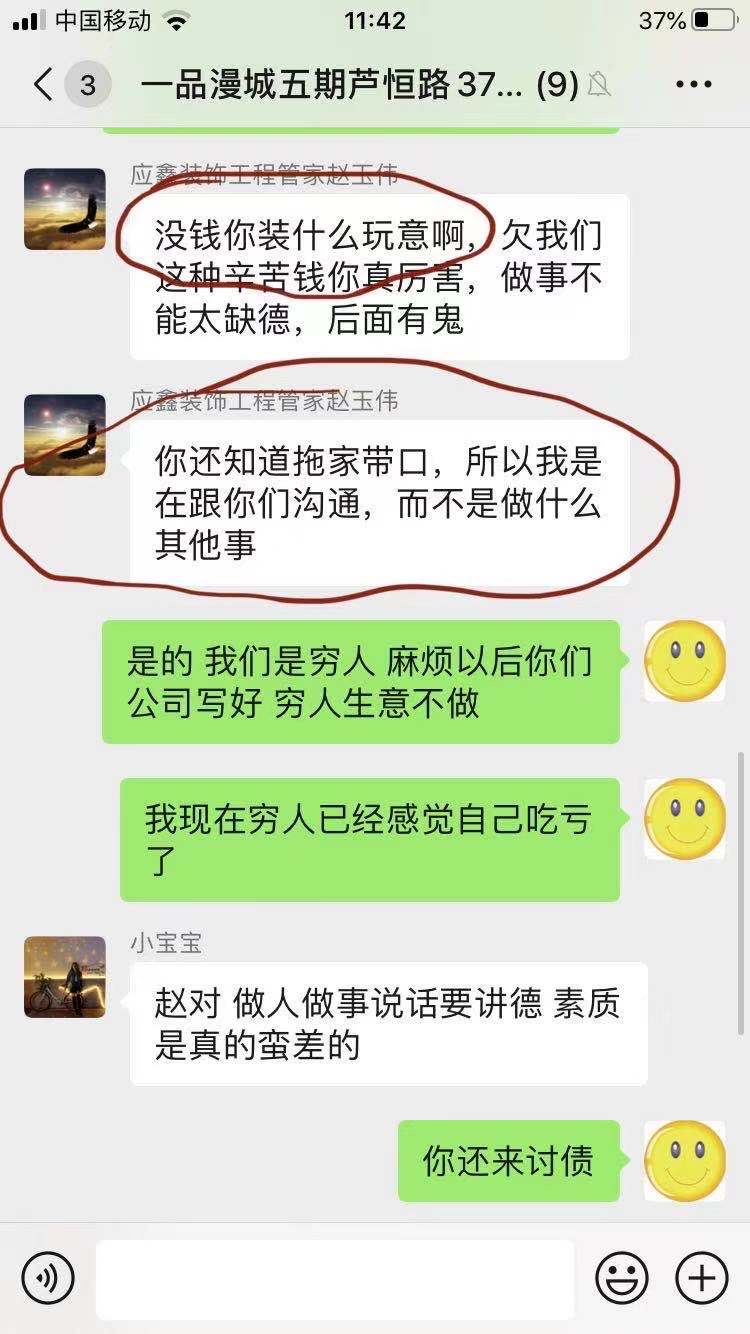The image size is (750, 1334).
Task: Open 赵玉伟's avatar beside 没钱你装什么玩意啊 message
Action: coord(64,209)
